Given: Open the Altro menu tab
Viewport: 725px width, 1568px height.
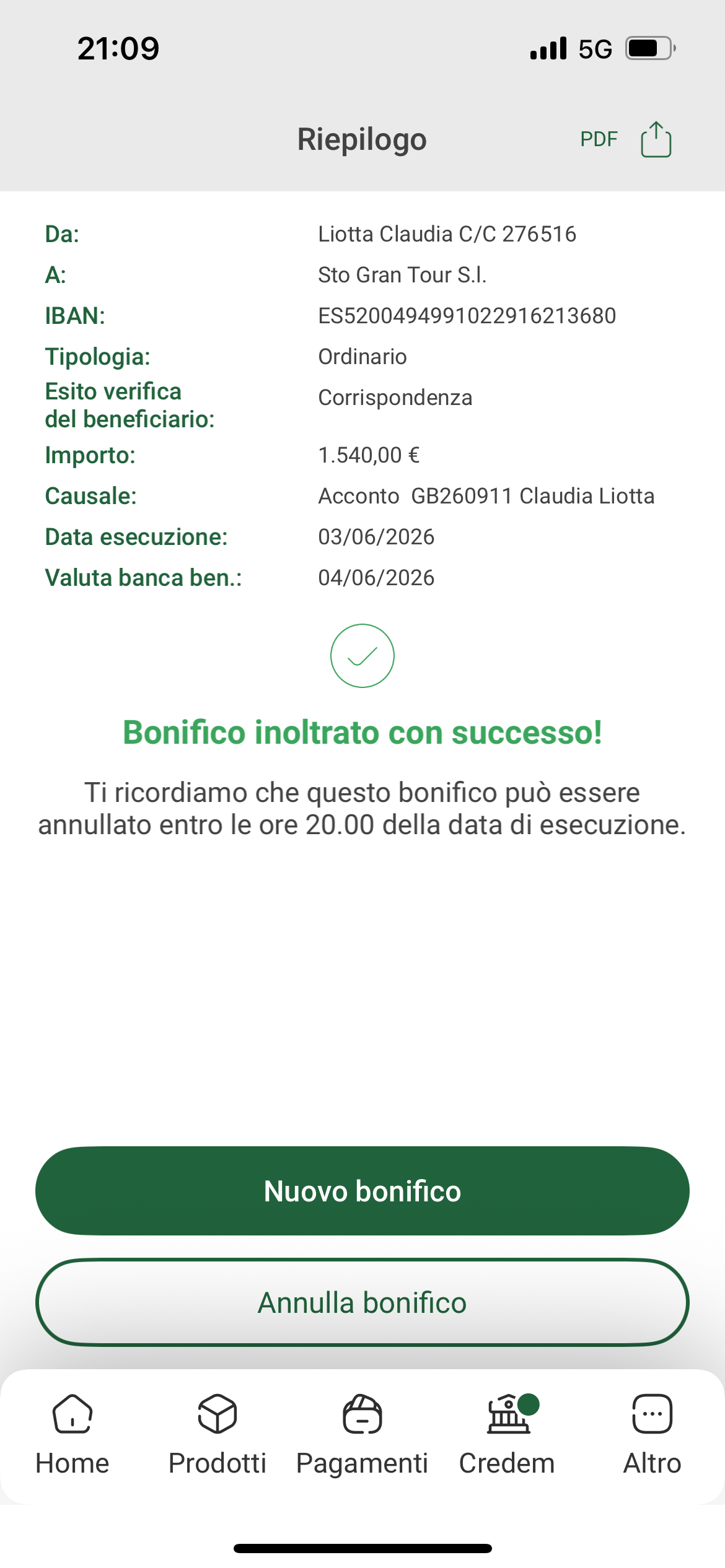Looking at the screenshot, I should pyautogui.click(x=652, y=1435).
